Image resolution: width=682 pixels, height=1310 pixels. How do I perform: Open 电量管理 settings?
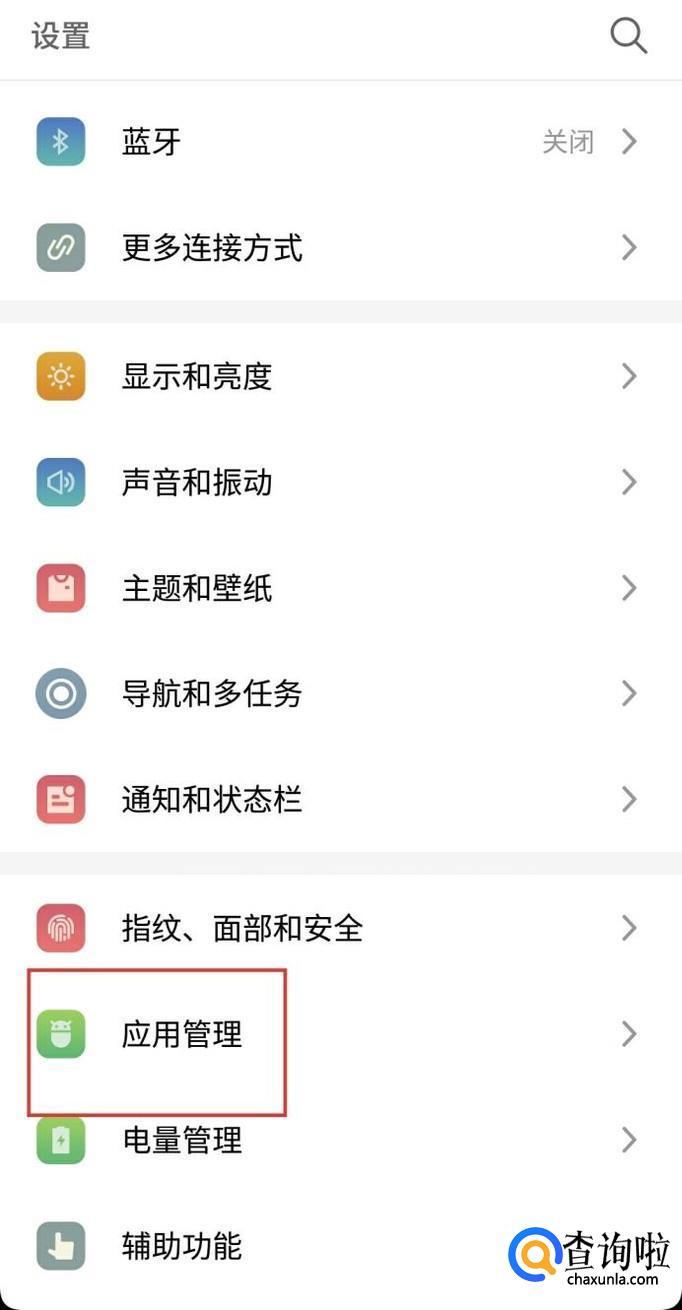[340, 1140]
